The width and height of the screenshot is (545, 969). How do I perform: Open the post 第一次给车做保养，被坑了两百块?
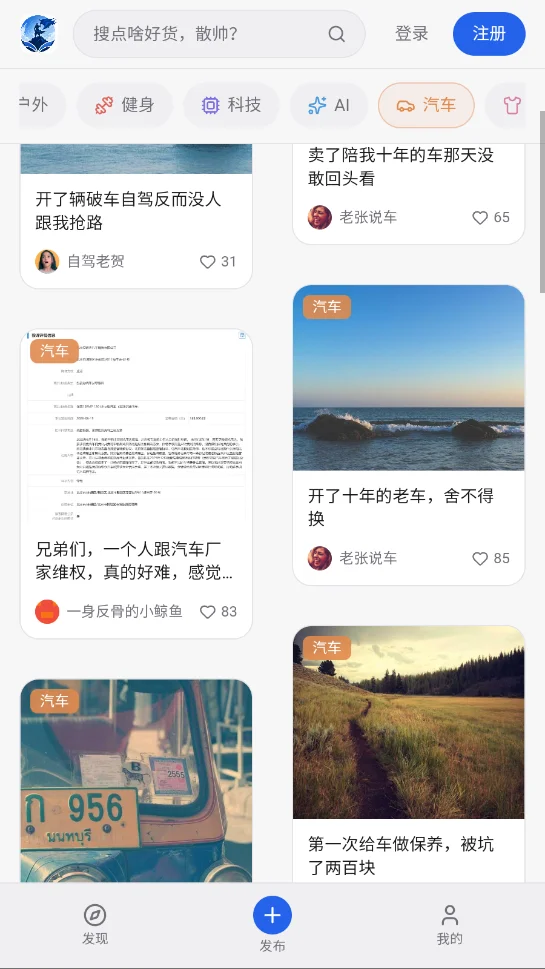[401, 855]
